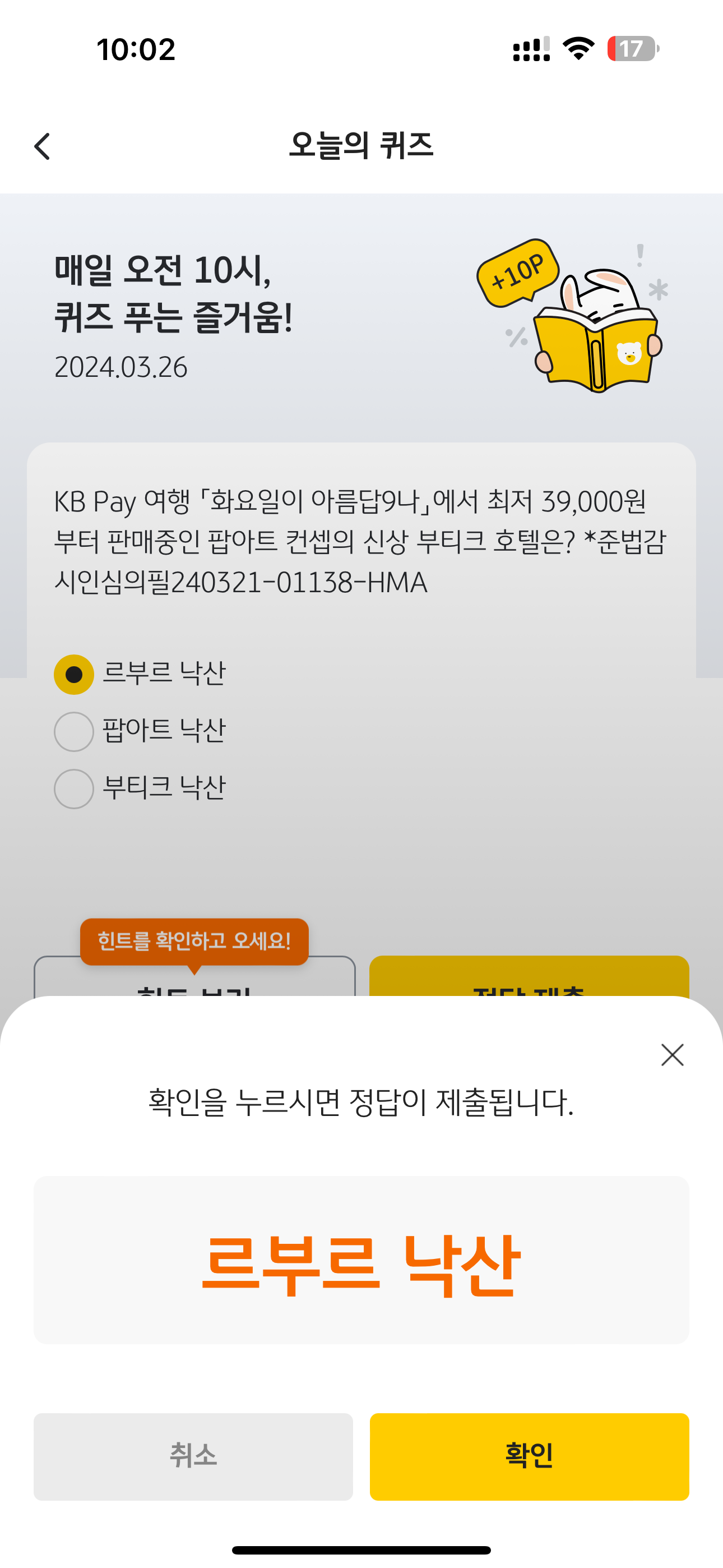
Task: Go back using the top-left arrow
Action: click(x=43, y=147)
